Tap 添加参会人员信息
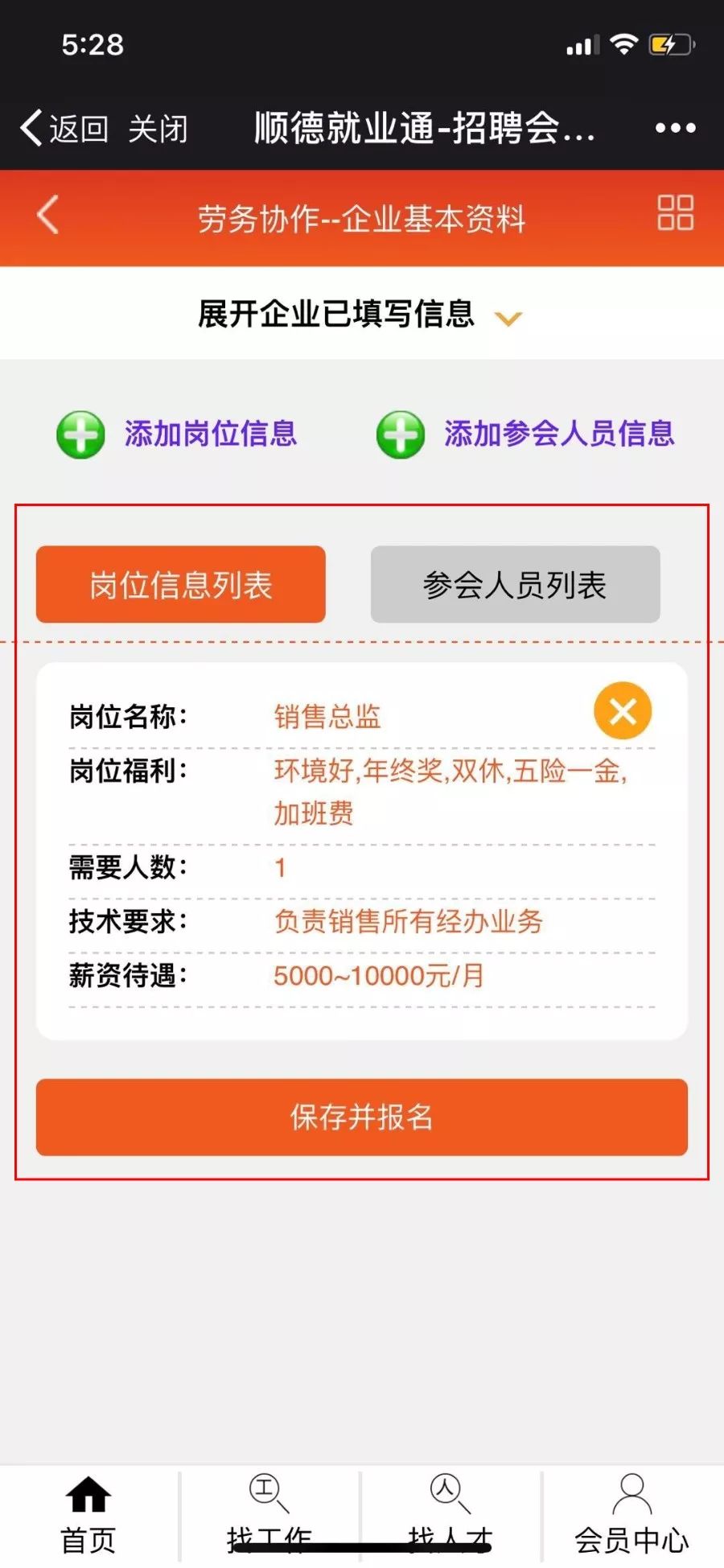This screenshot has width=724, height=1568. (x=525, y=434)
